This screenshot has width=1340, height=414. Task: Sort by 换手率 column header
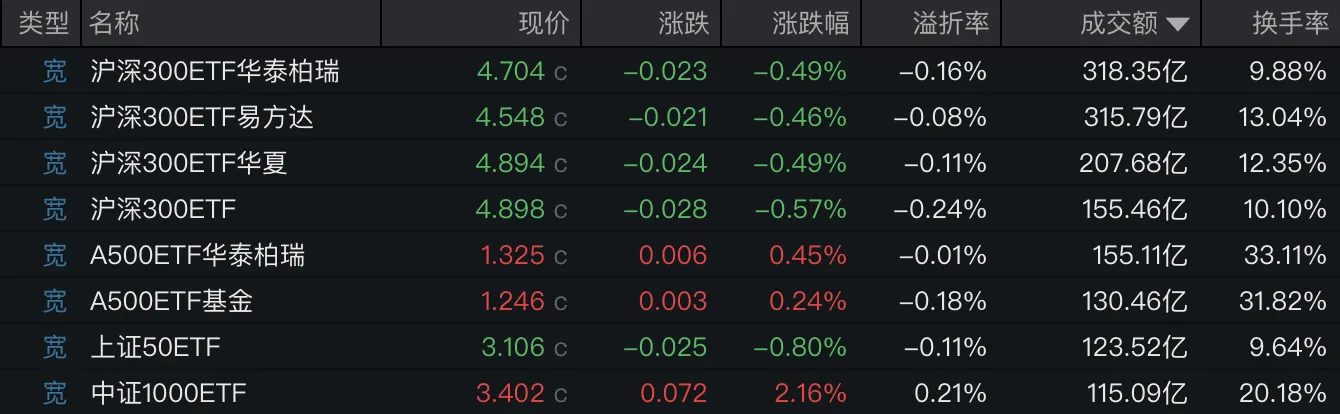click(1290, 23)
